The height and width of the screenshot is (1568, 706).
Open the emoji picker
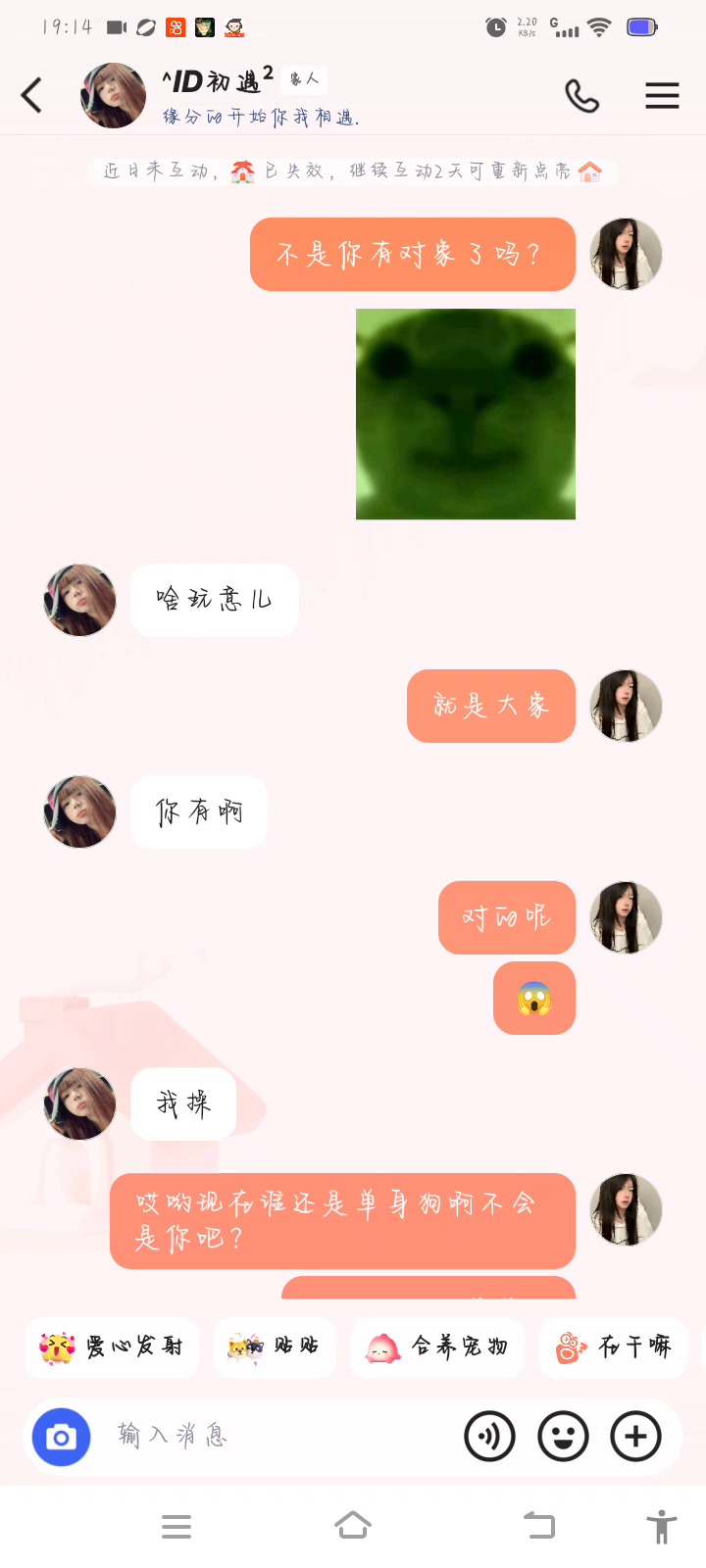[x=563, y=1437]
